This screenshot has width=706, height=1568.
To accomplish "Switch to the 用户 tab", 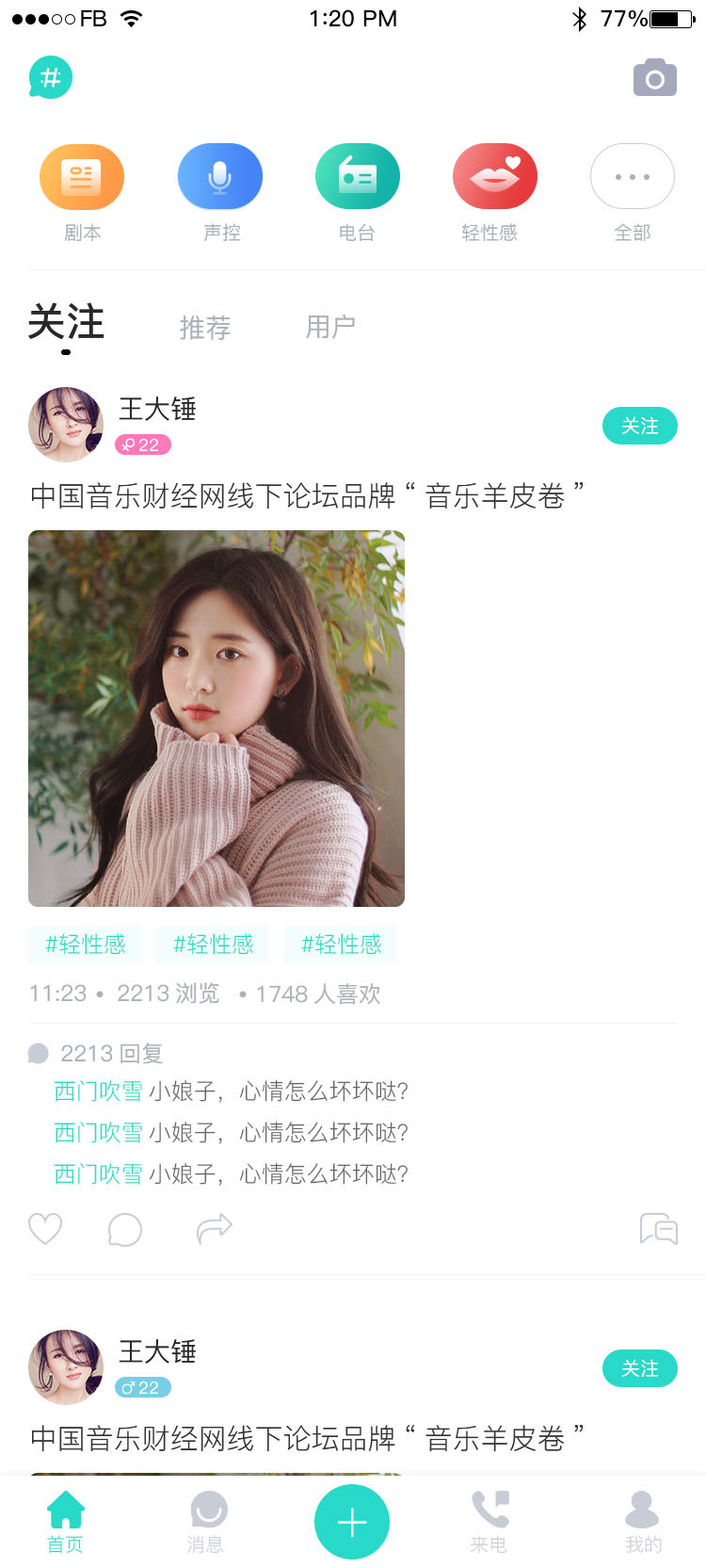I will [330, 327].
